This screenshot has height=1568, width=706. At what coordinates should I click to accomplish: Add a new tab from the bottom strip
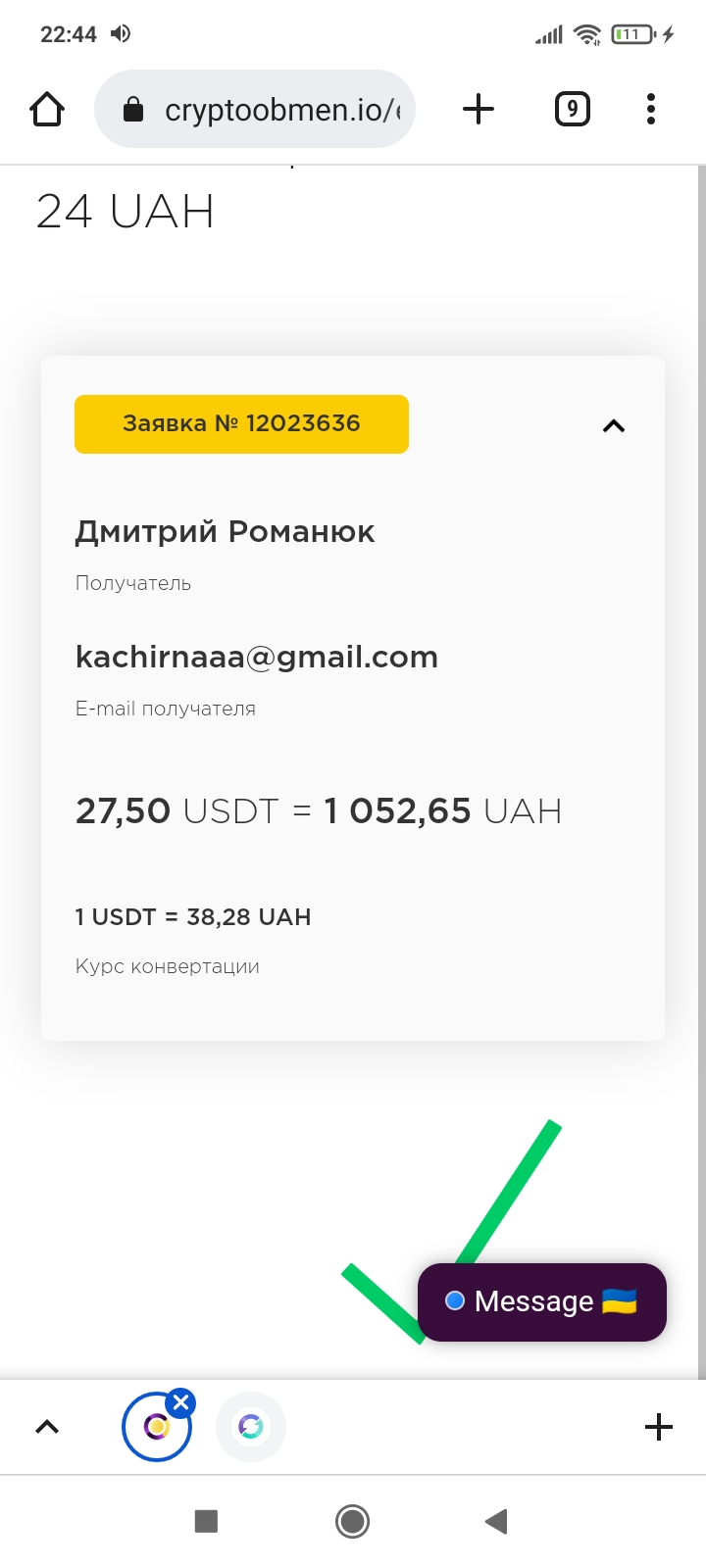click(x=659, y=1427)
